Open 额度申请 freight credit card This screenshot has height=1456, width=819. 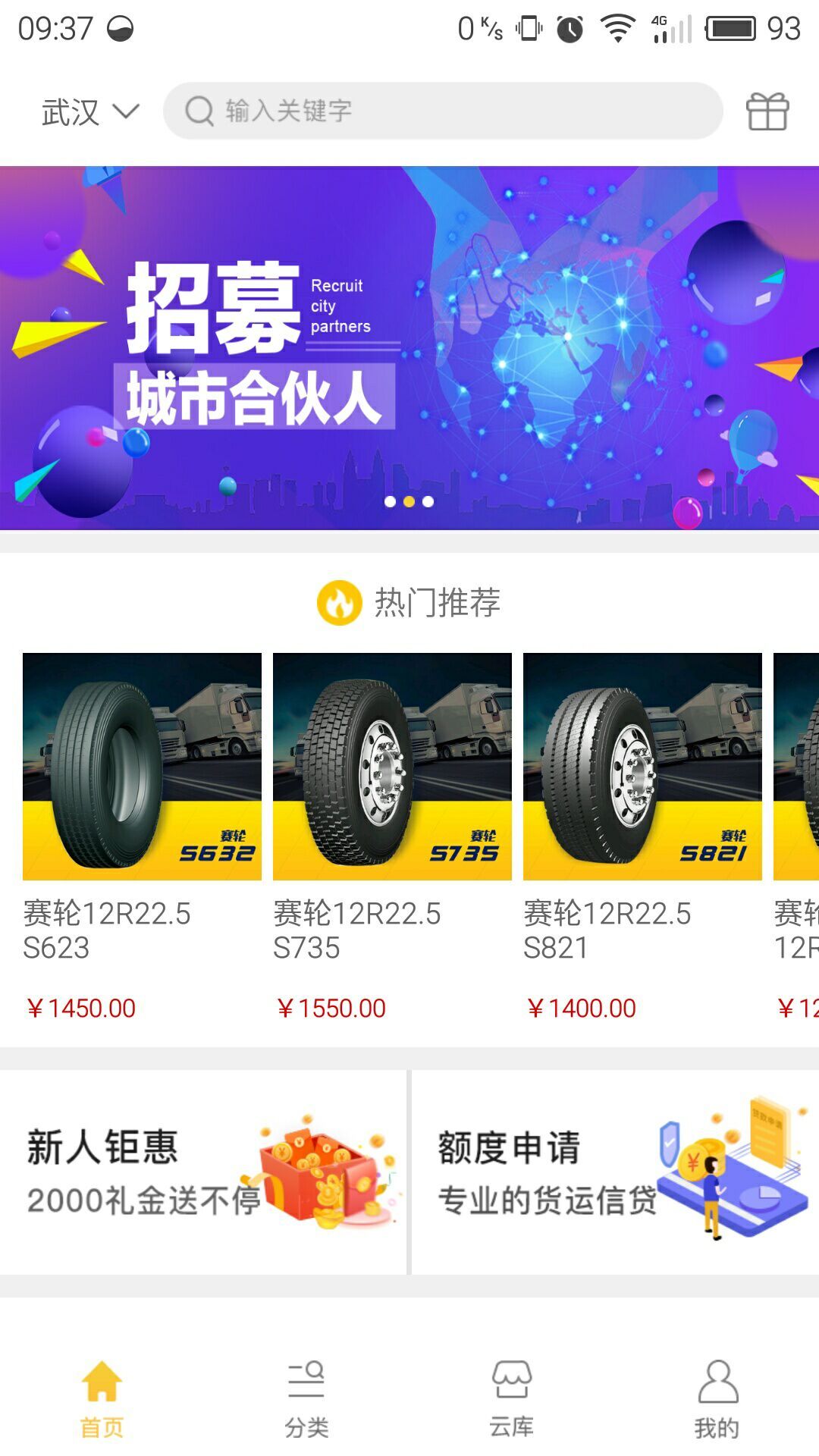pos(615,1172)
